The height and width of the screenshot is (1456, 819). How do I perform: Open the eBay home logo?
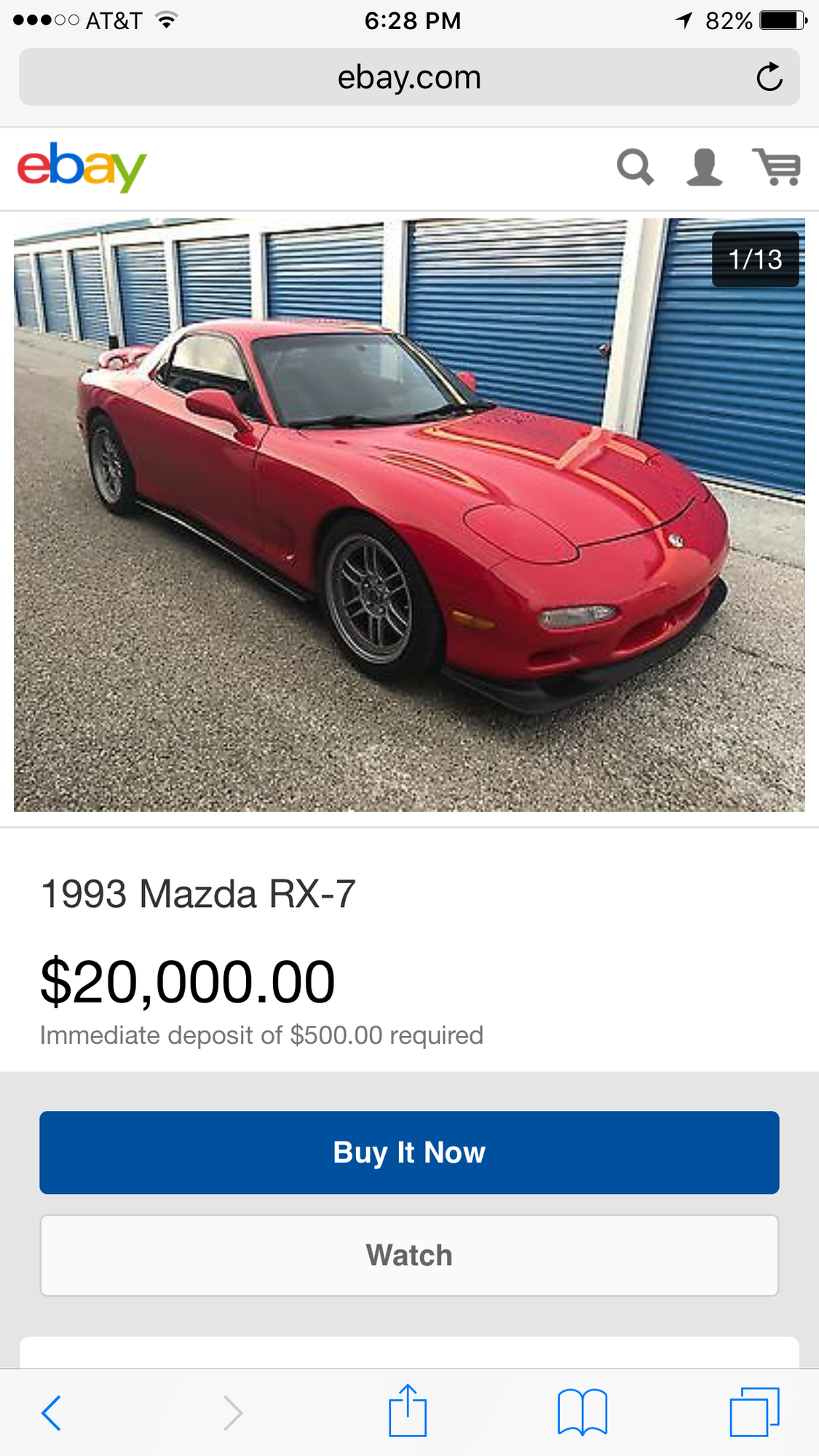tap(82, 168)
